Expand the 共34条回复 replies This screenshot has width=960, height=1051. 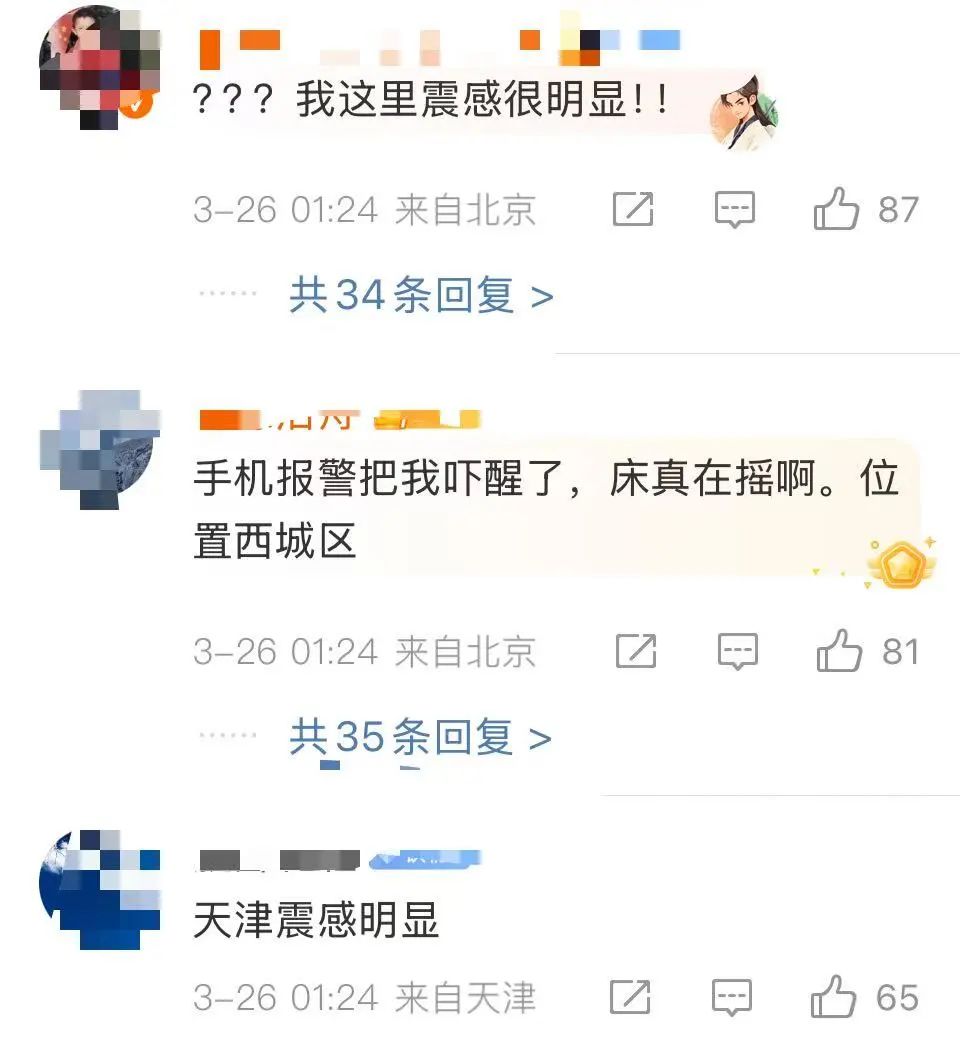click(x=420, y=296)
